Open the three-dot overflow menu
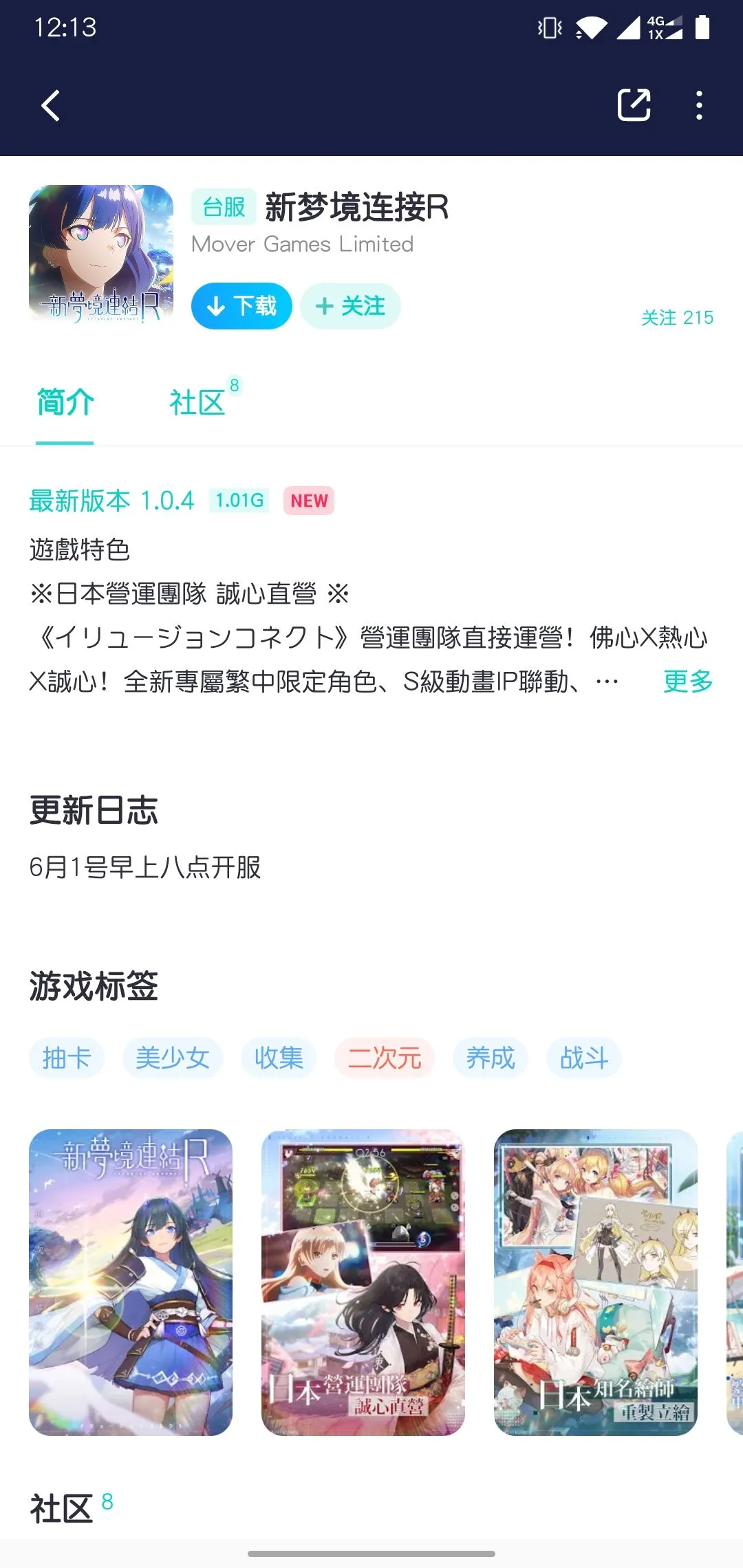 699,105
